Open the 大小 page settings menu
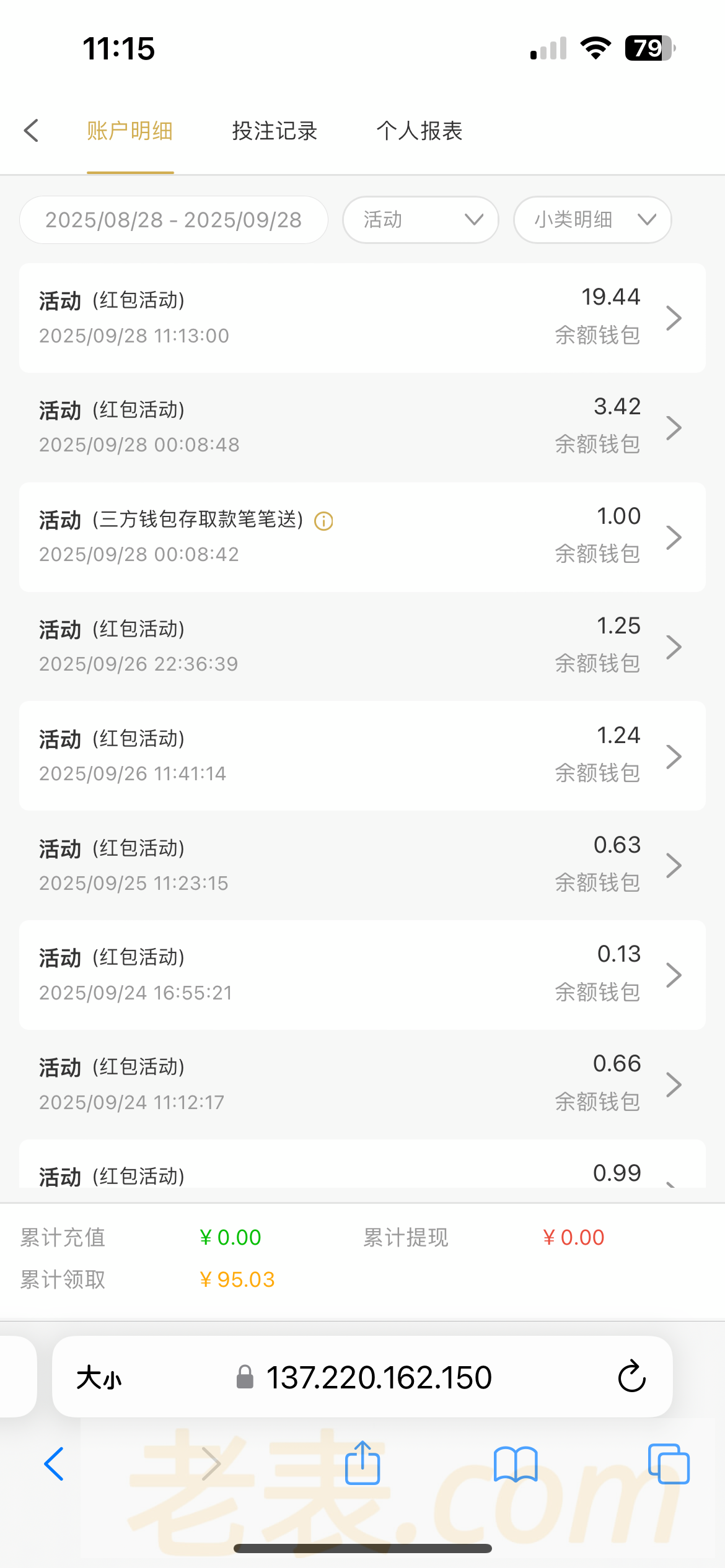725x1568 pixels. [x=99, y=1378]
